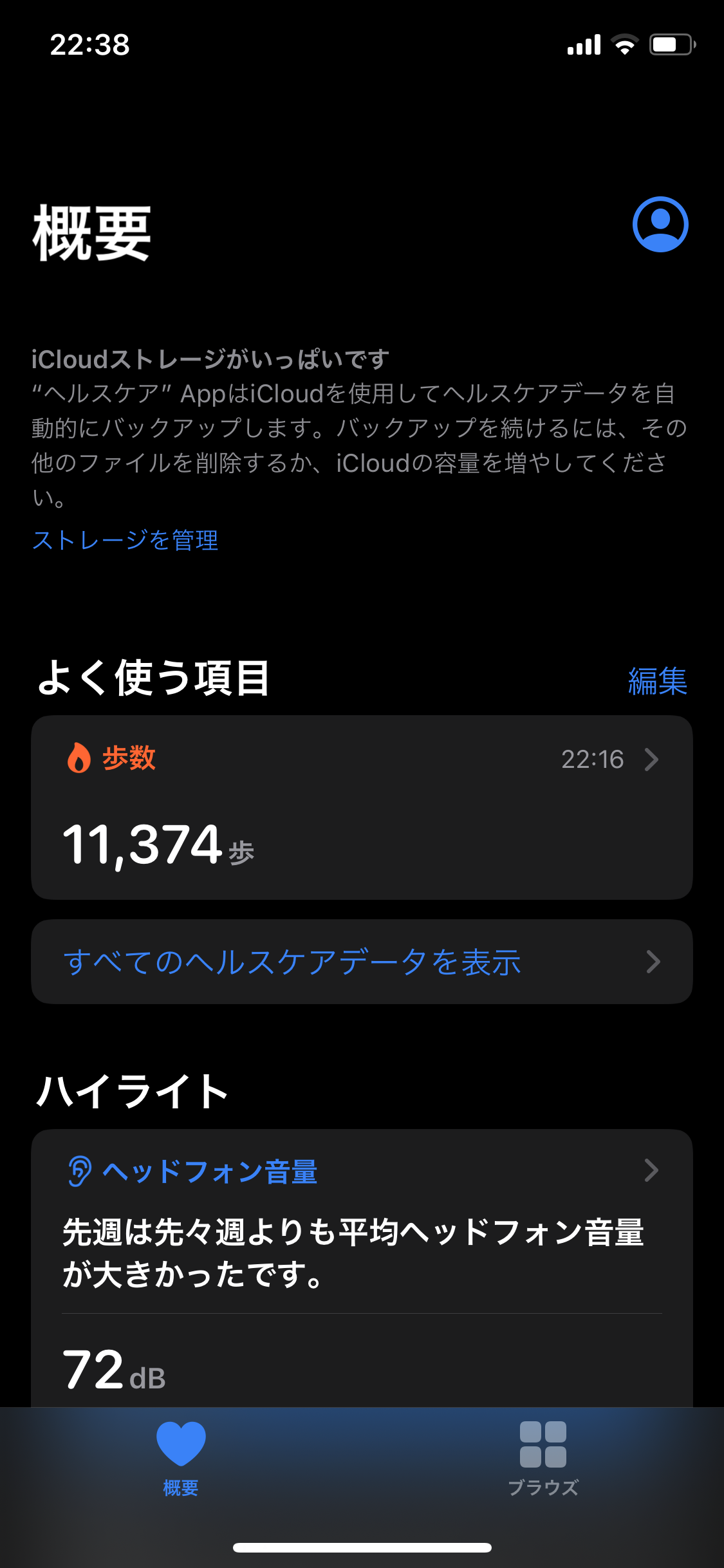This screenshot has height=1568, width=724.
Task: Tap 編集 to edit favorites
Action: click(657, 681)
